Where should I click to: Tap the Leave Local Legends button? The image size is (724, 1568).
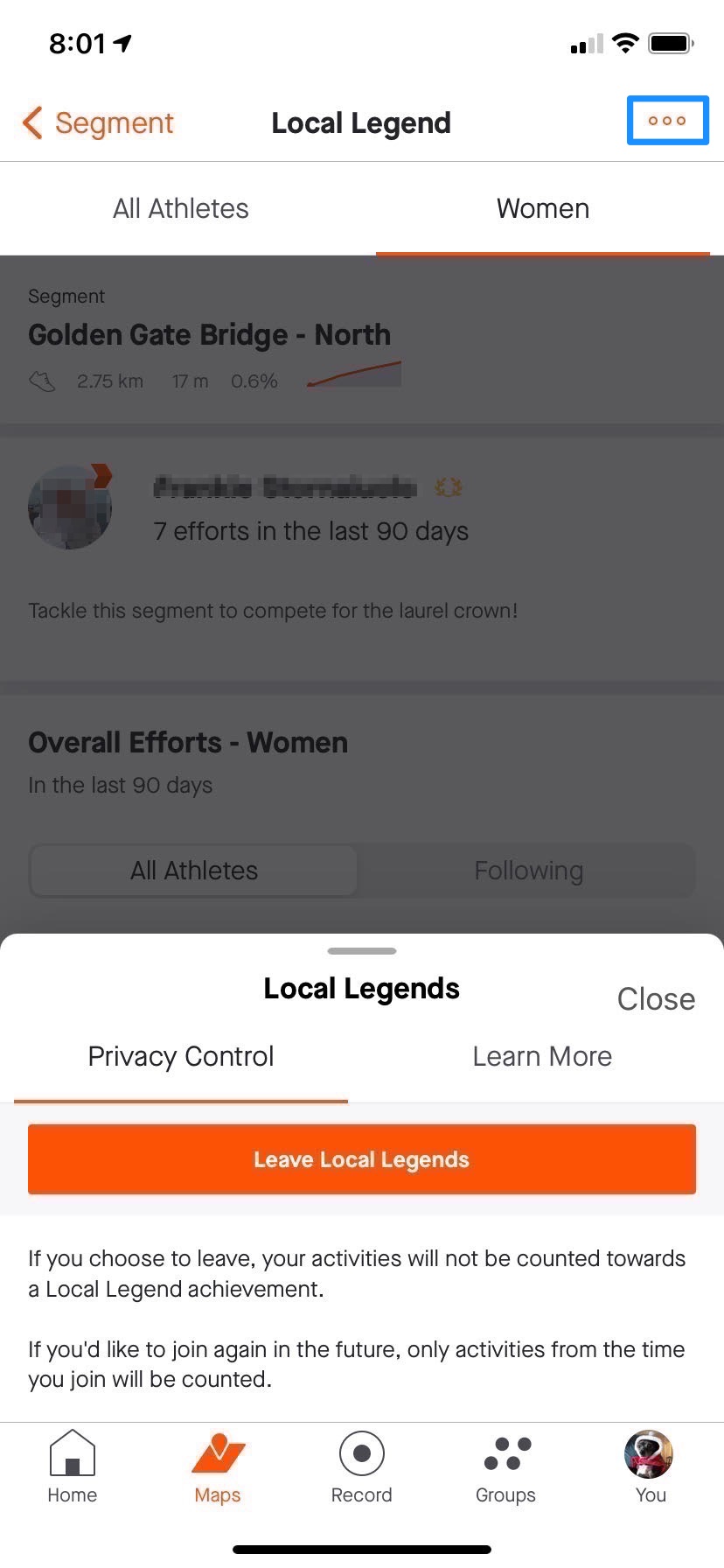click(x=362, y=1159)
